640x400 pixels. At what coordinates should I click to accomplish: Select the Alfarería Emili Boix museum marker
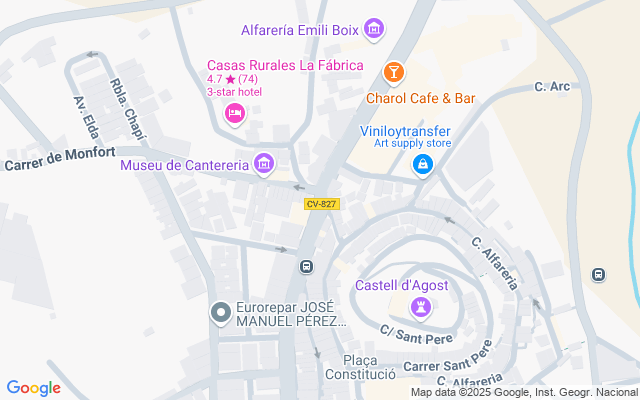pos(374,29)
